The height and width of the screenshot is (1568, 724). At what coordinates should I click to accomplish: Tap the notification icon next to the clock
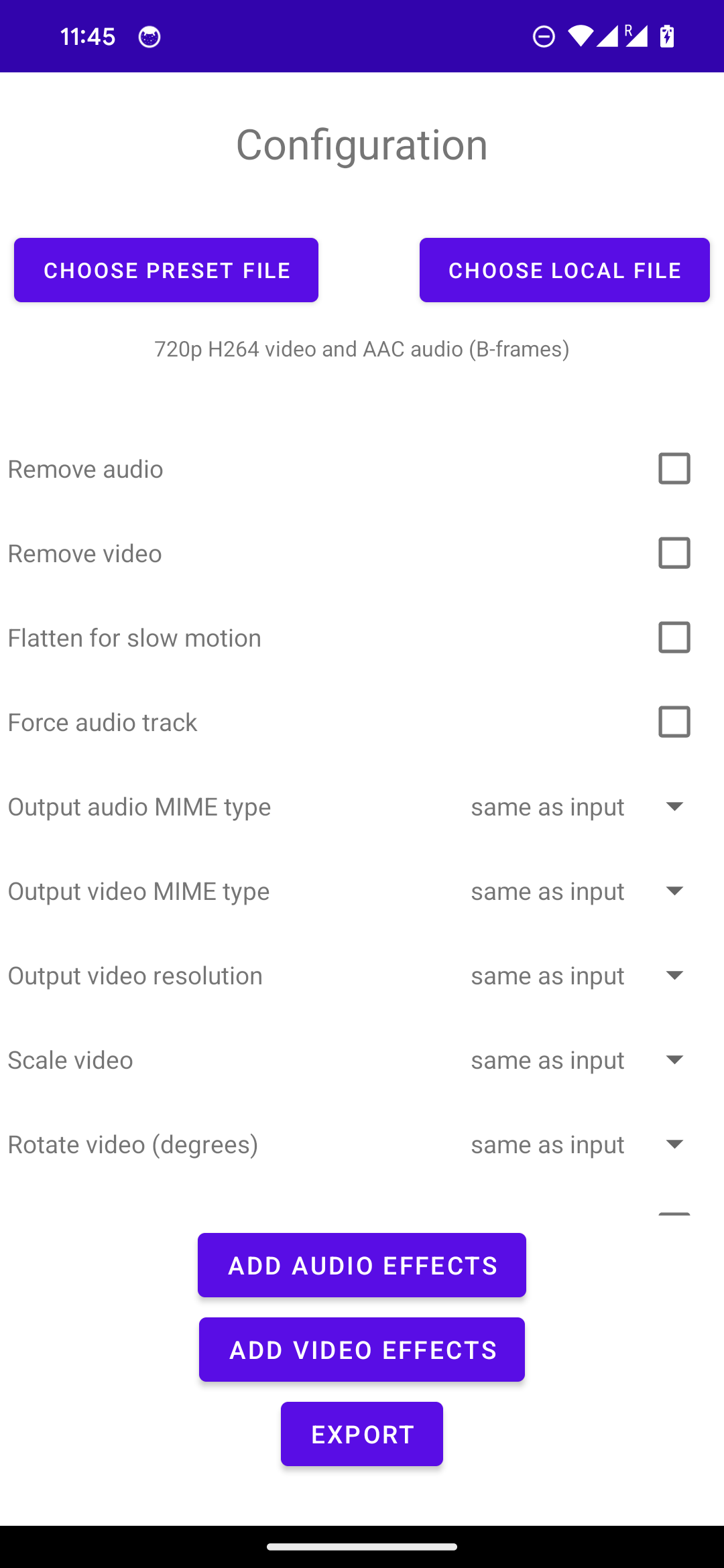pos(149,37)
